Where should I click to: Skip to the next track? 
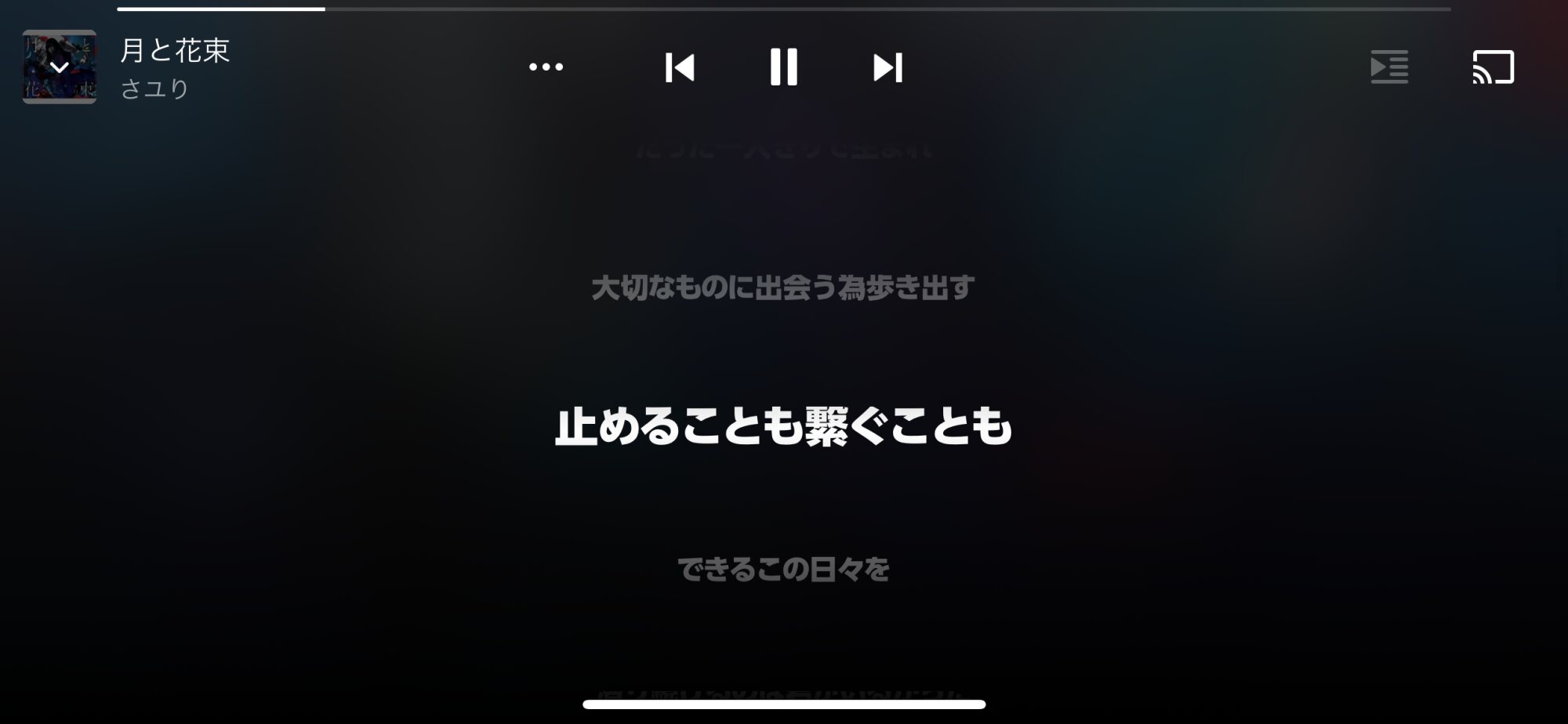(887, 67)
